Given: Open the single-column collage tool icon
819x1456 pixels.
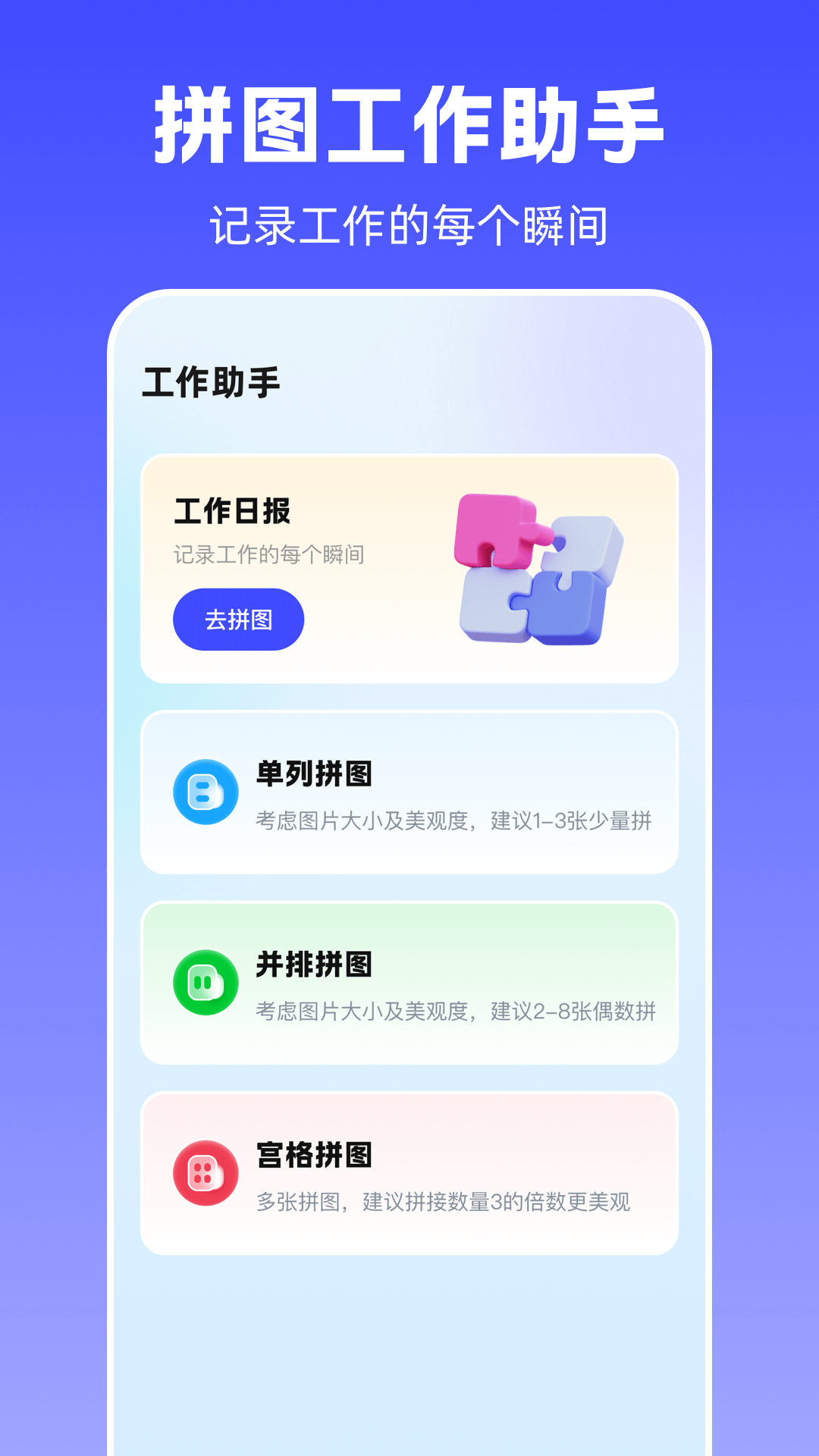Looking at the screenshot, I should pyautogui.click(x=205, y=792).
